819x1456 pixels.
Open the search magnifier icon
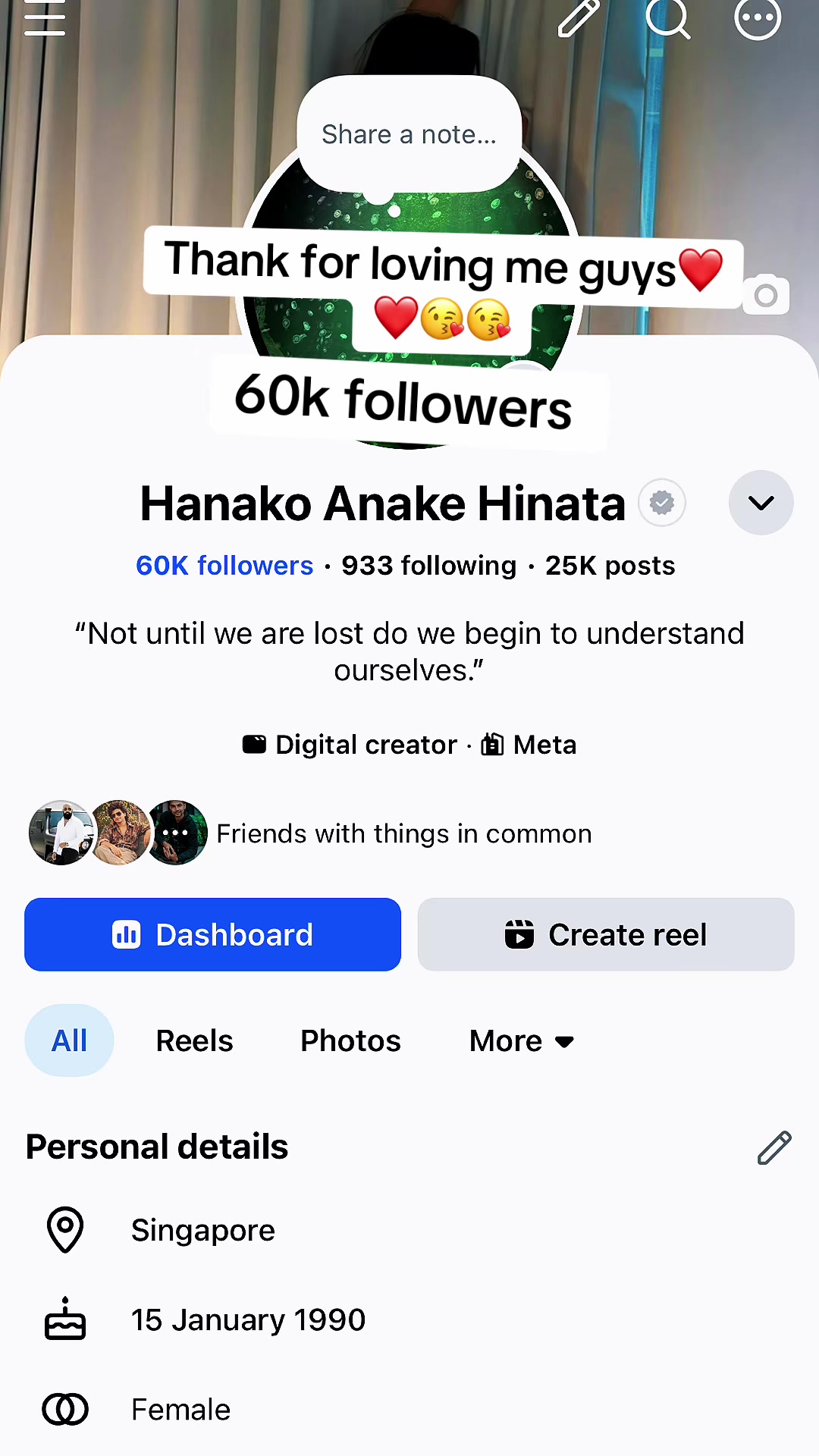pyautogui.click(x=667, y=17)
